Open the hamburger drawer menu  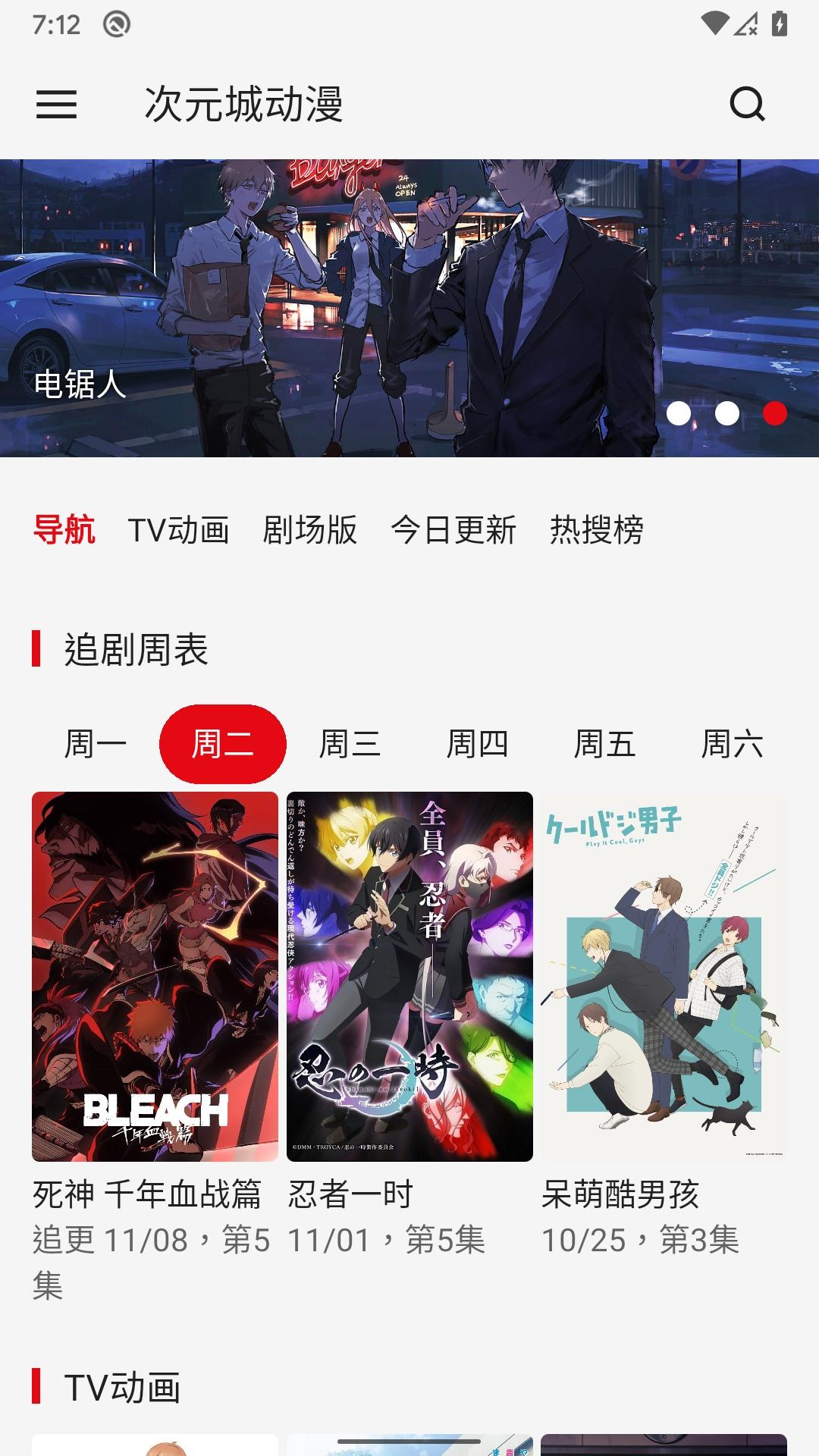pyautogui.click(x=57, y=104)
